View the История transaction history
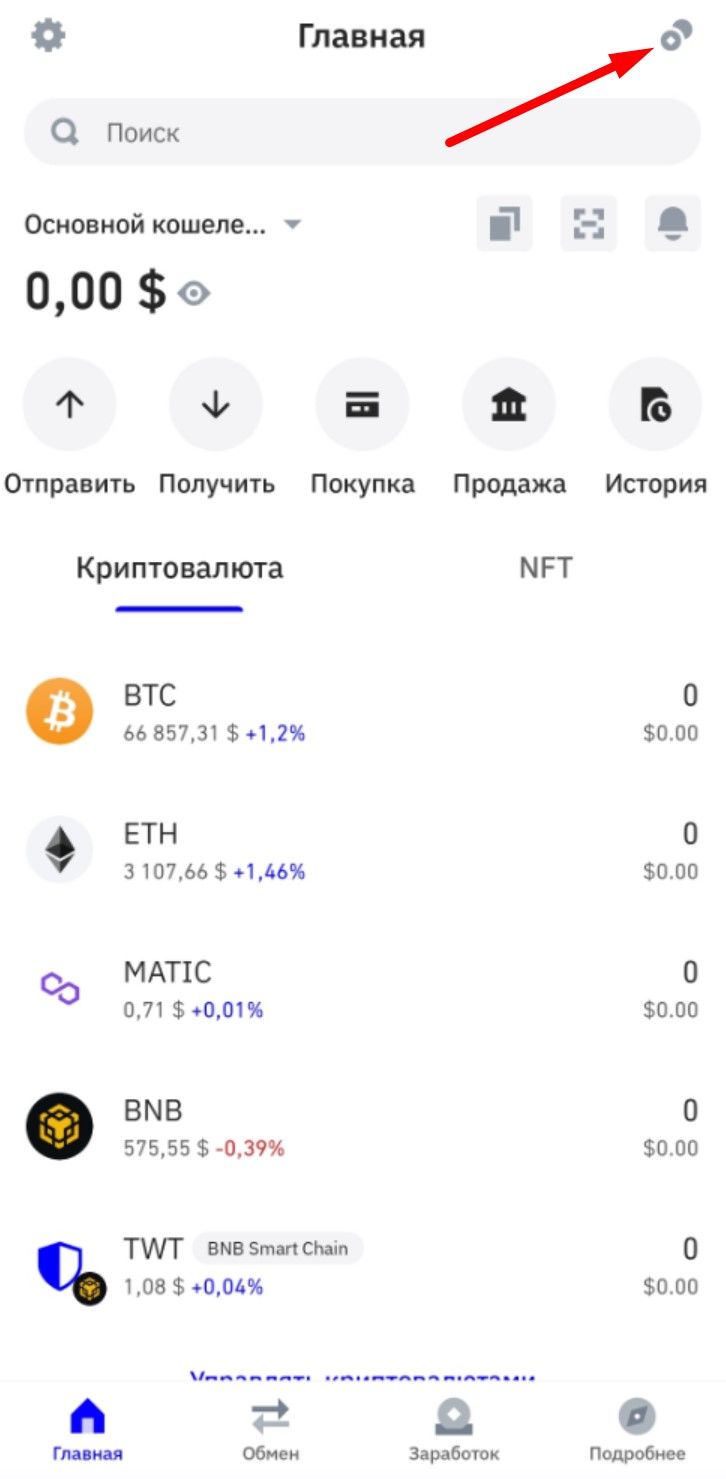 pos(655,405)
